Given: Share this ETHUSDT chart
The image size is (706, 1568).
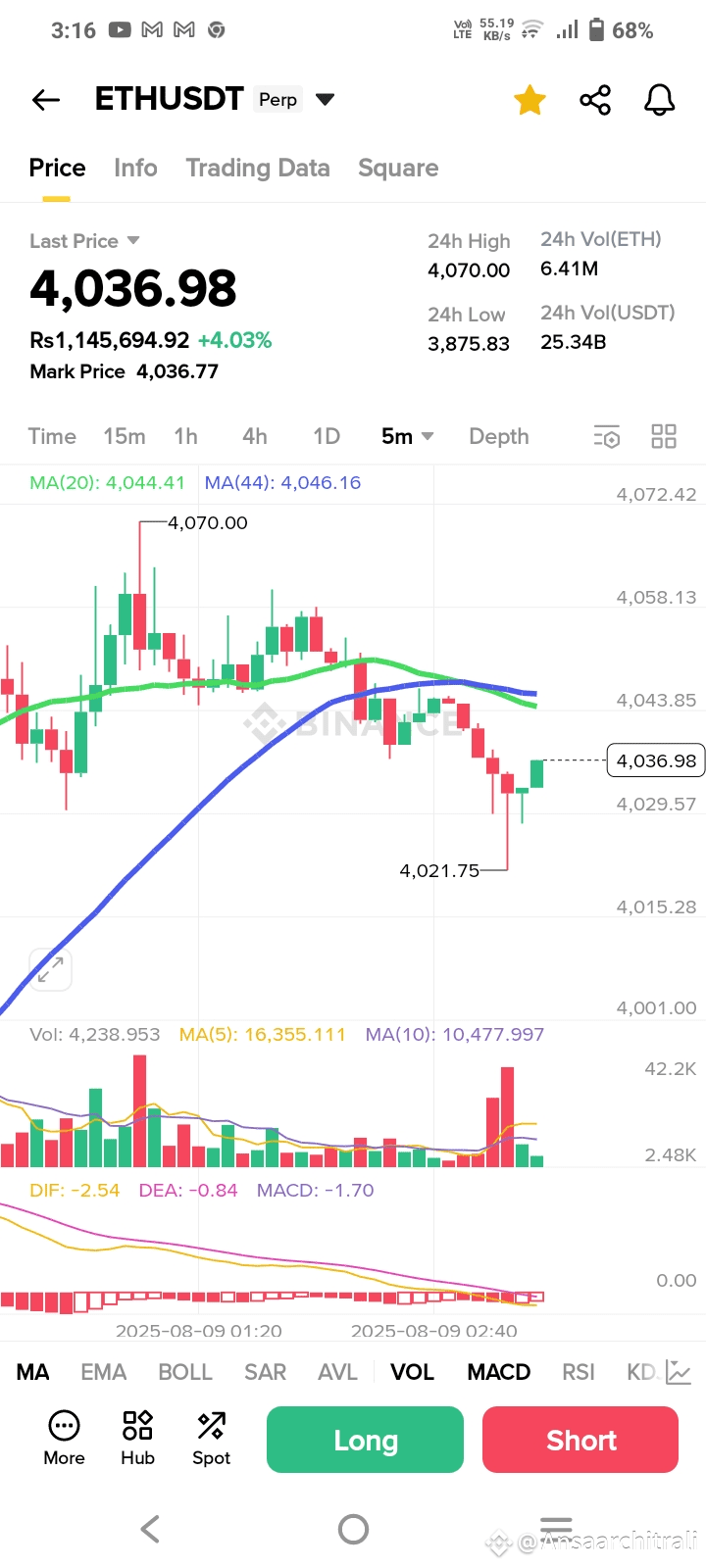Looking at the screenshot, I should click(x=595, y=100).
